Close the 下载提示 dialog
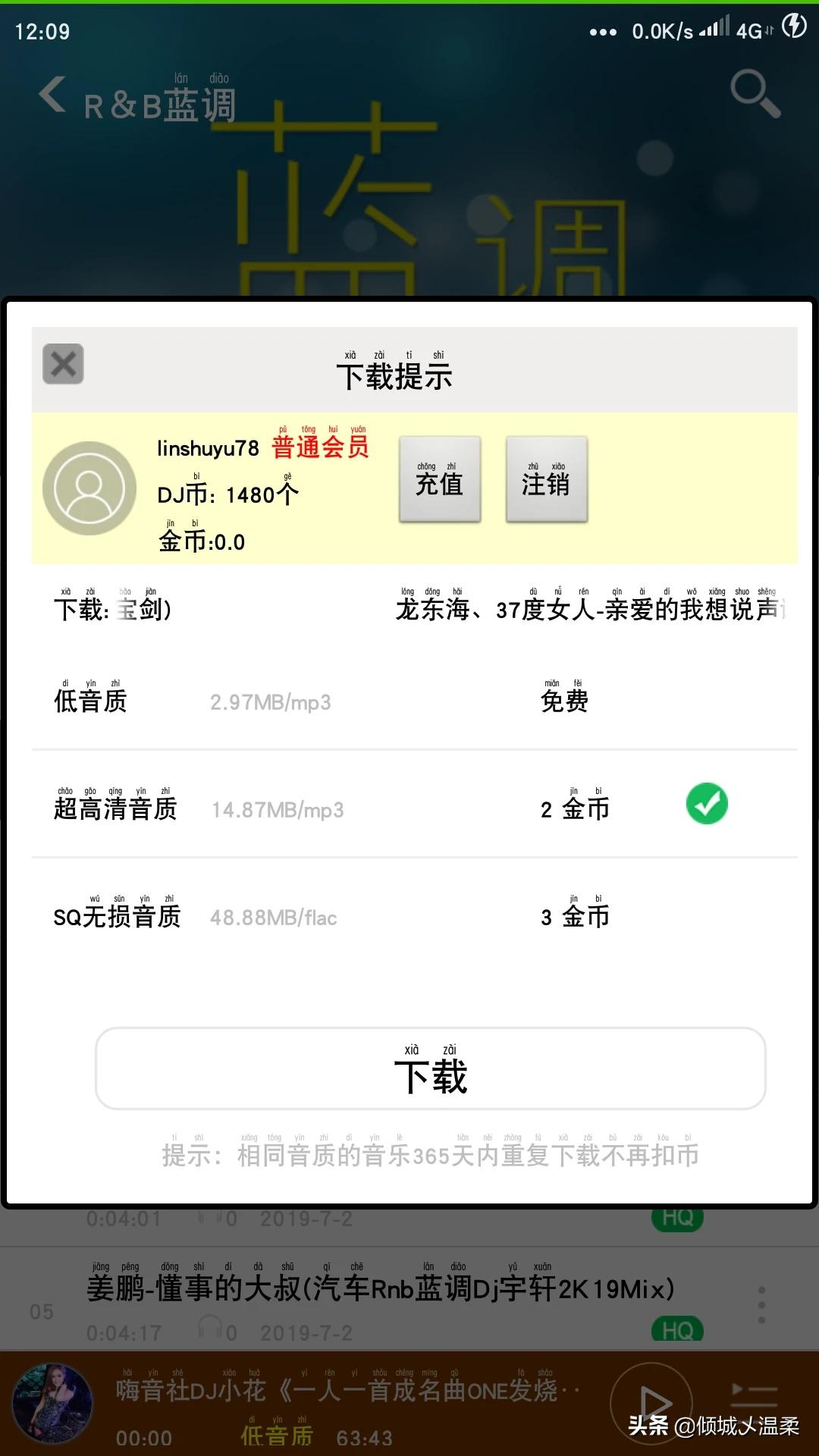819x1456 pixels. tap(63, 365)
